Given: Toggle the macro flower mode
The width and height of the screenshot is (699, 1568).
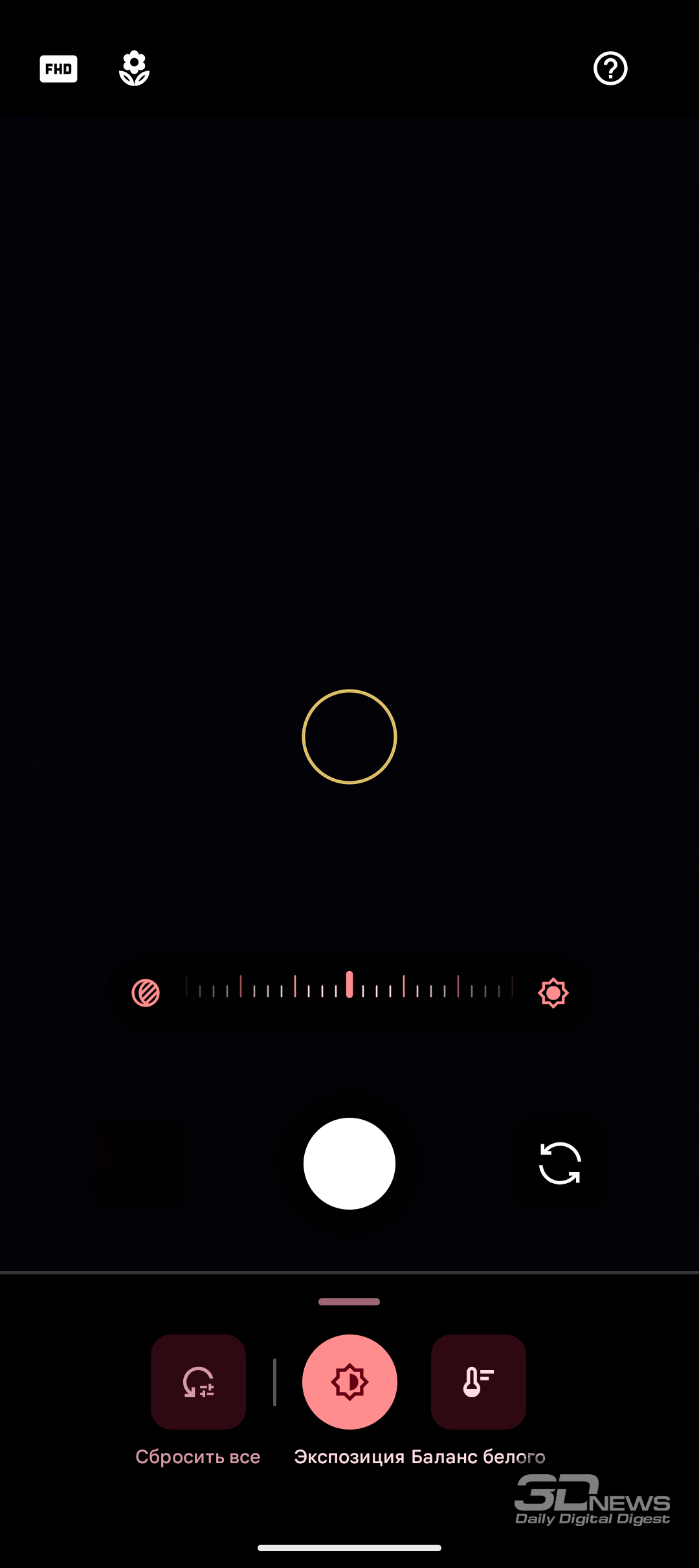Looking at the screenshot, I should (134, 69).
